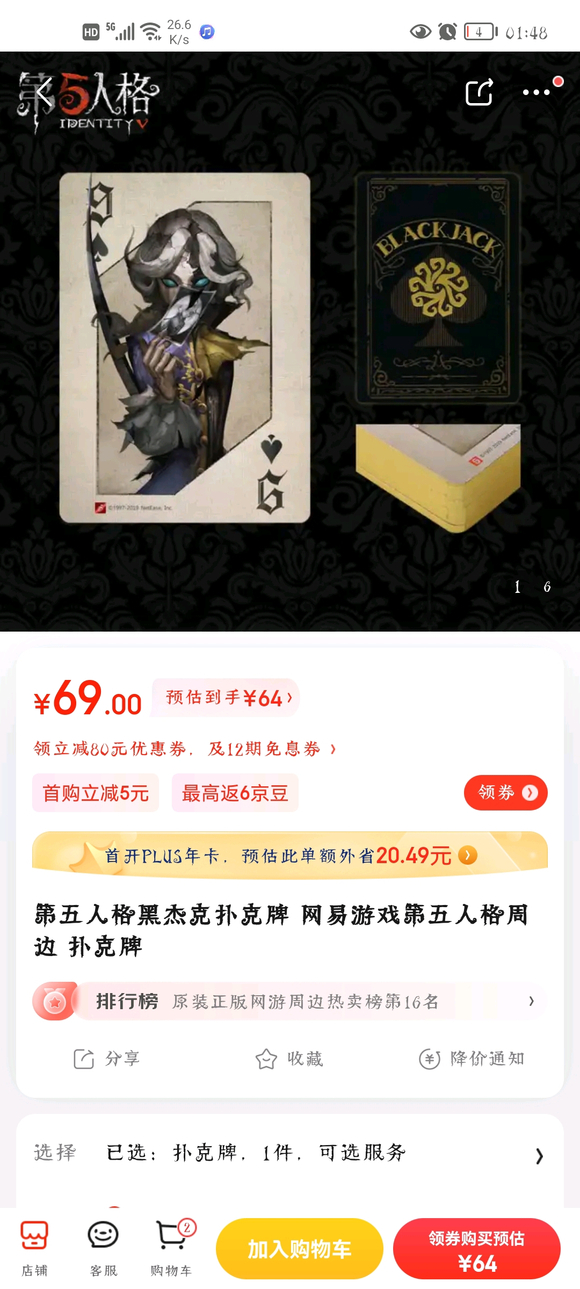Open the product image of the cards

point(290,341)
